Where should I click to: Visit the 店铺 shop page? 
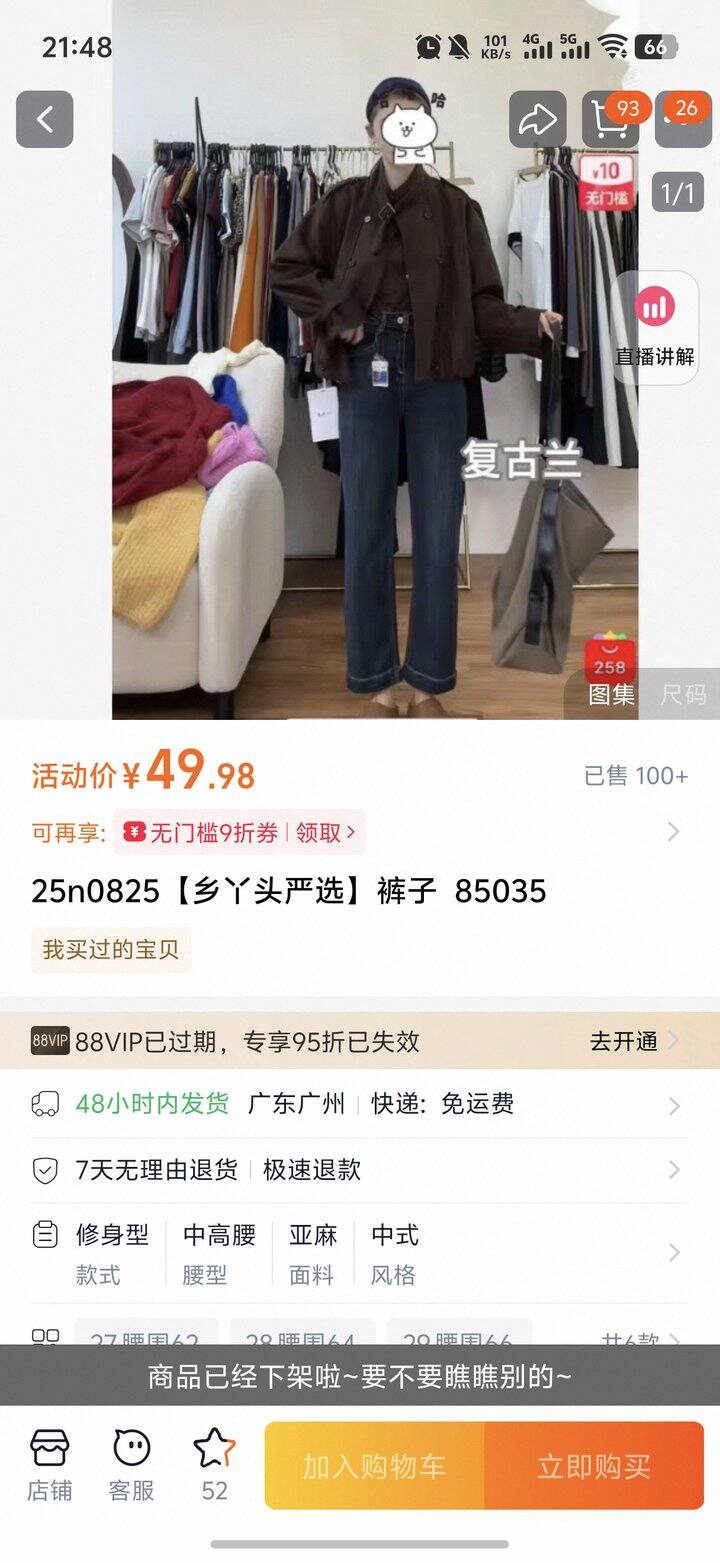pyautogui.click(x=50, y=1465)
